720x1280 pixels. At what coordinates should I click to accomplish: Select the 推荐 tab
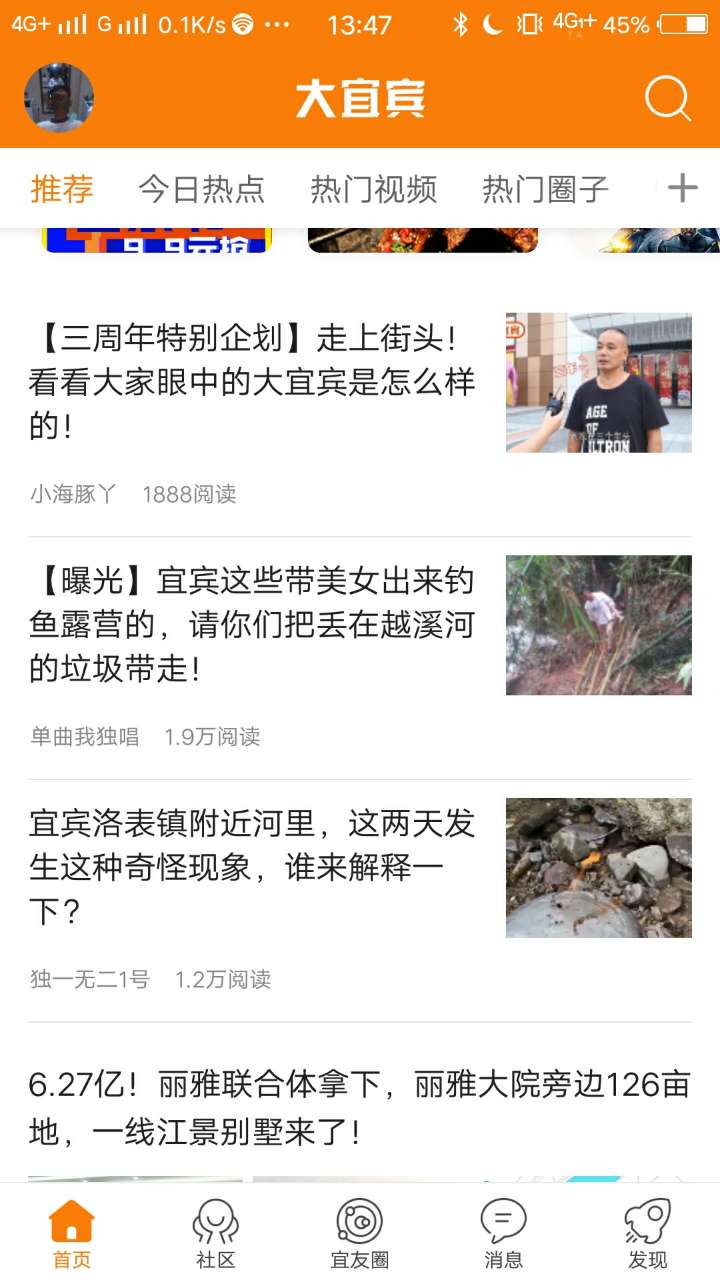(x=62, y=188)
